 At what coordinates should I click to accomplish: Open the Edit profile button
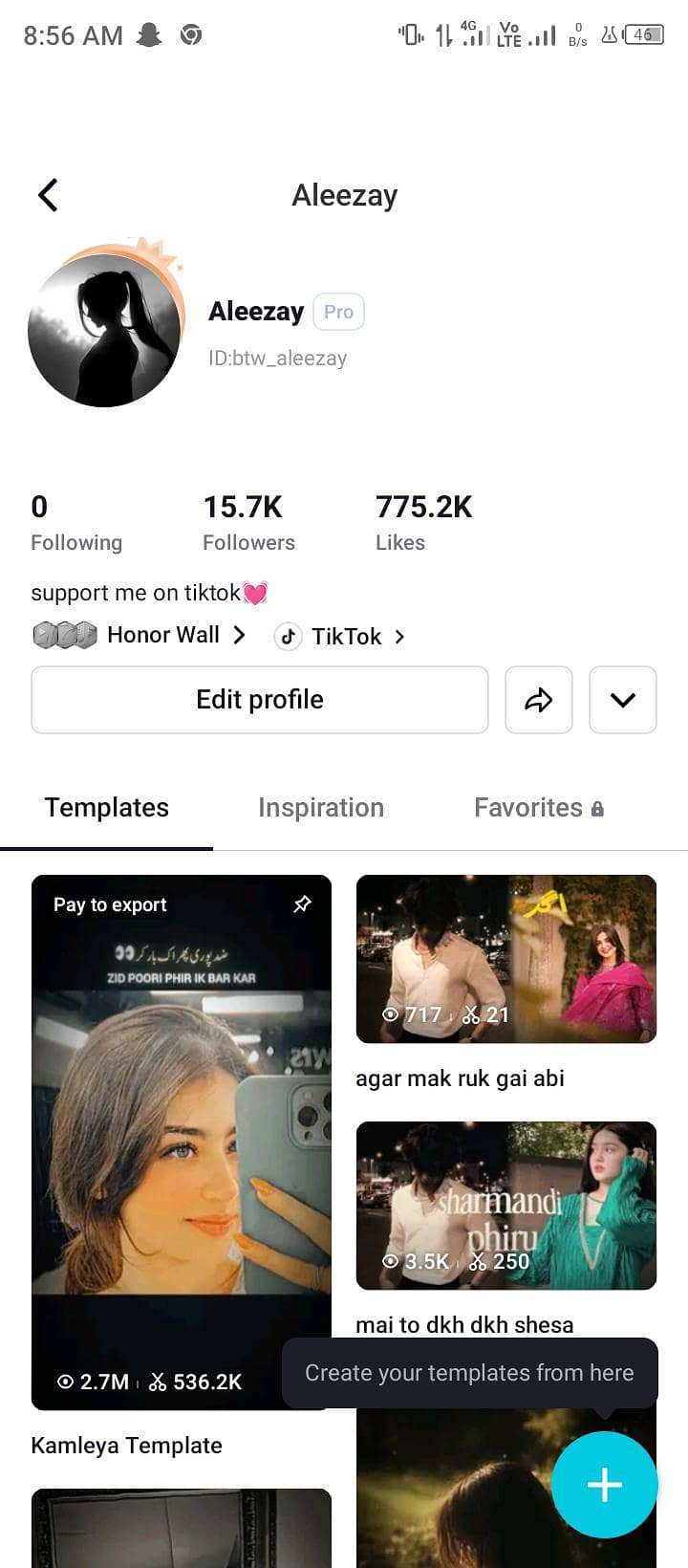260,700
